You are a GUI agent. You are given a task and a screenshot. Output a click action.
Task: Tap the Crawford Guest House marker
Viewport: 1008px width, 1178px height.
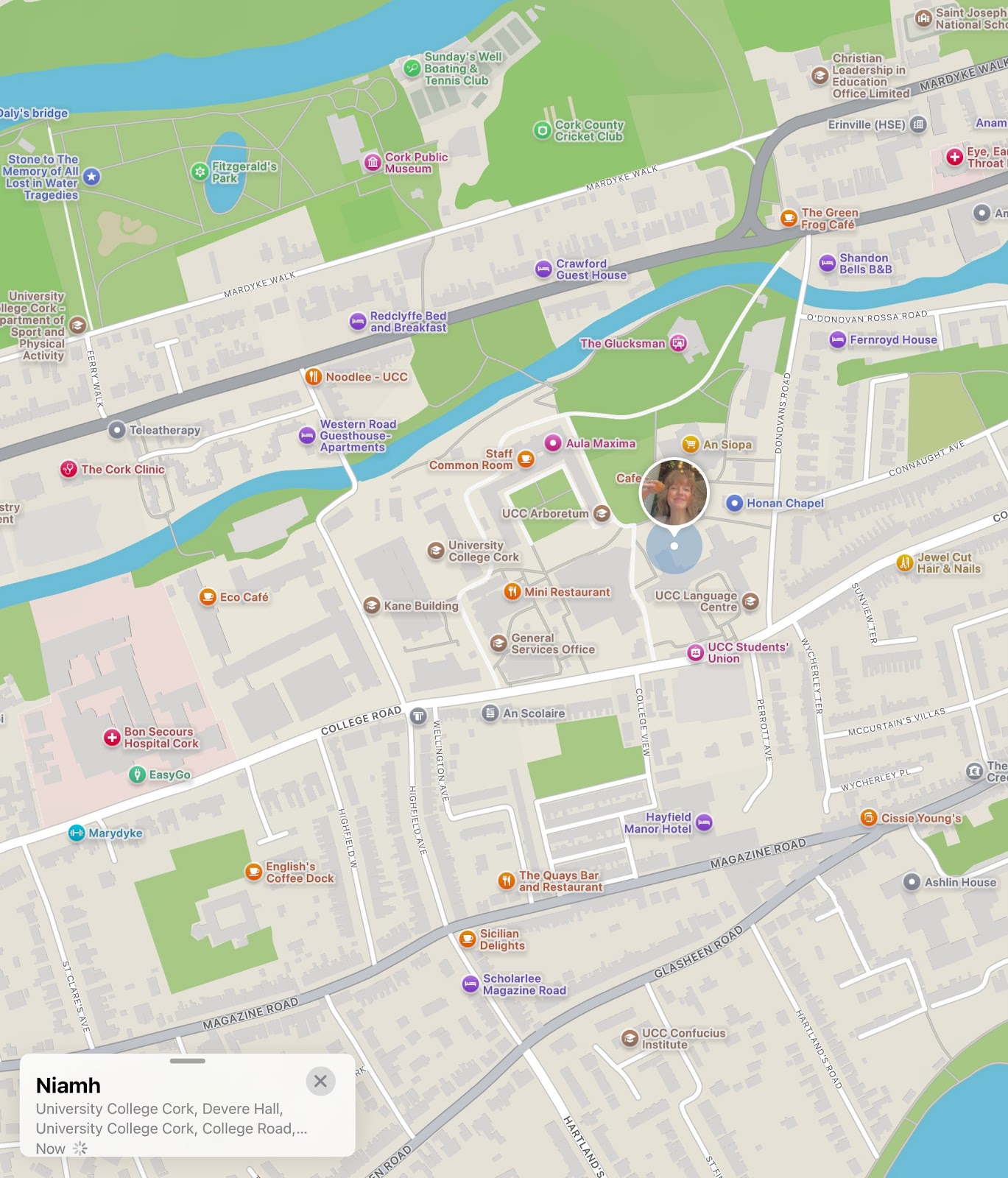(543, 269)
